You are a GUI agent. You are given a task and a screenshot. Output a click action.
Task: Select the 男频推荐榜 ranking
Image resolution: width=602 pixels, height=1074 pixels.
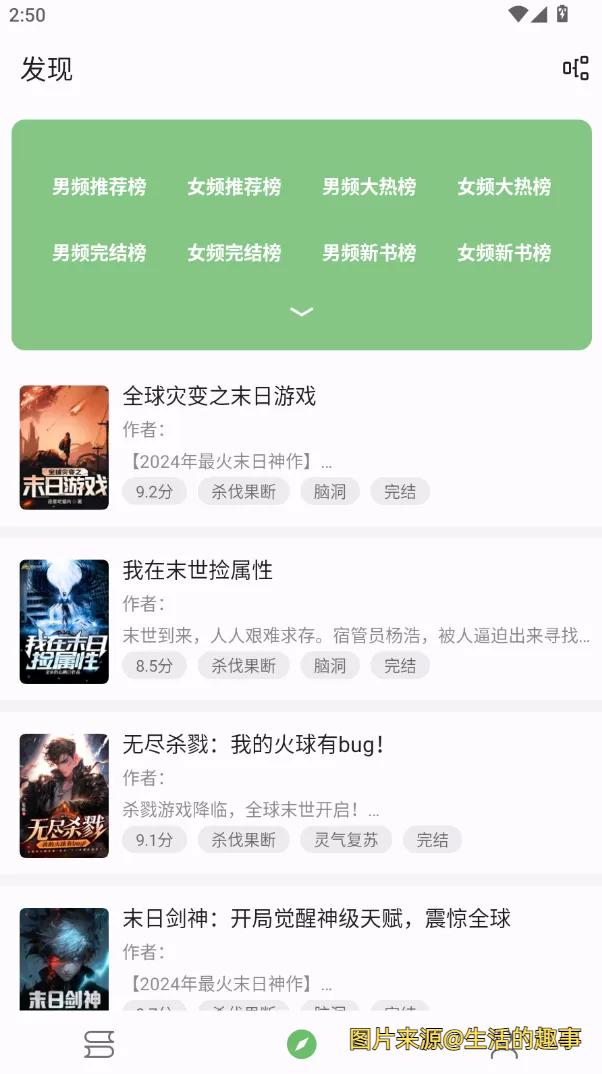click(99, 187)
